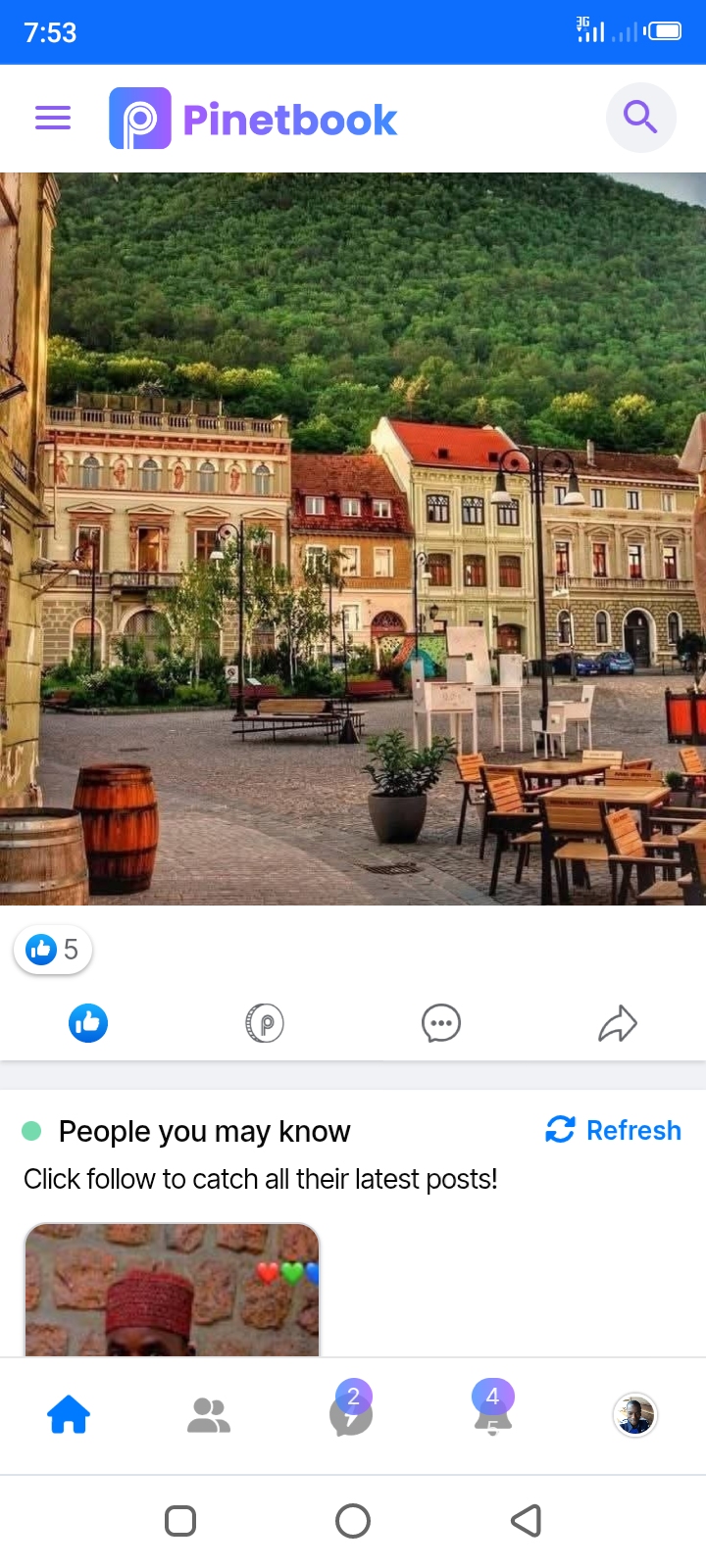Like the town square post
Viewport: 706px width, 1568px height.
pyautogui.click(x=88, y=1023)
